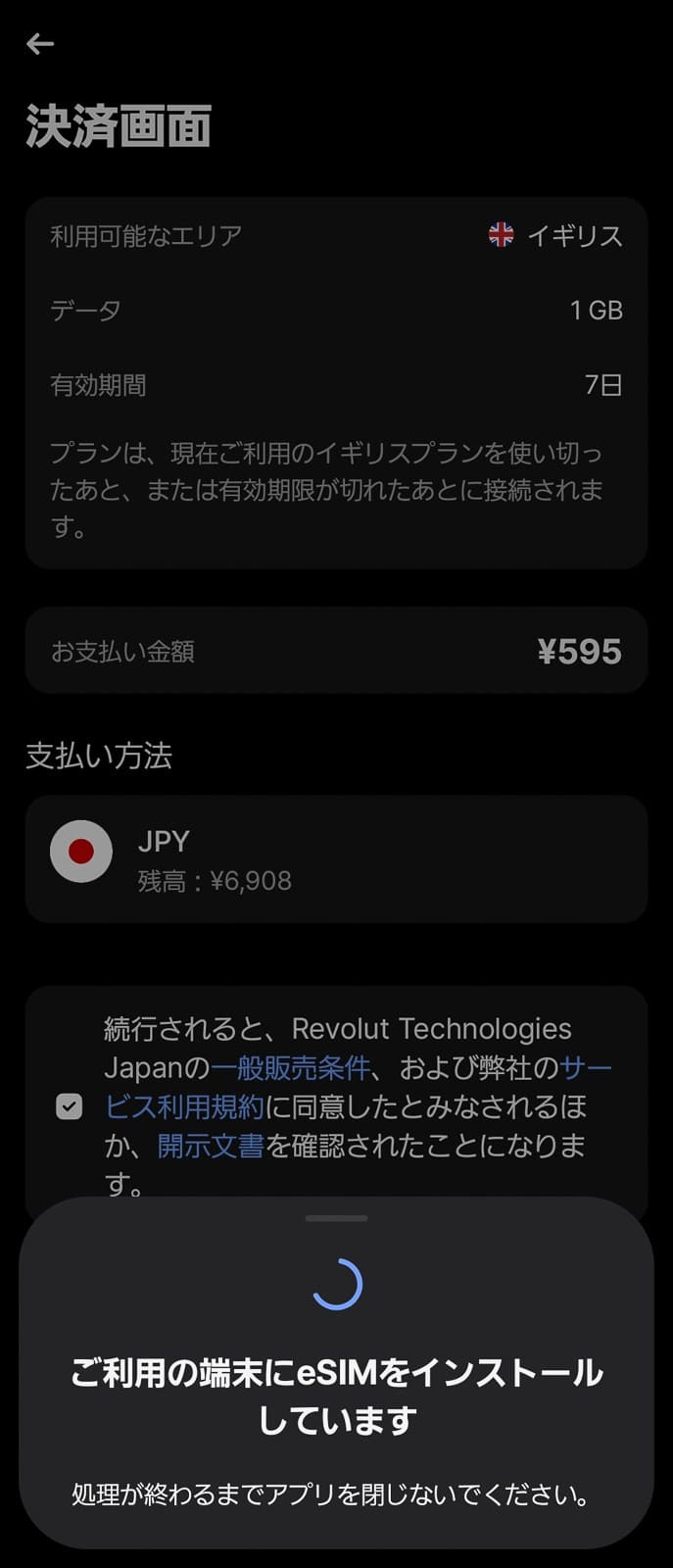Open the 一般販売条件 link

pyautogui.click(x=290, y=1067)
